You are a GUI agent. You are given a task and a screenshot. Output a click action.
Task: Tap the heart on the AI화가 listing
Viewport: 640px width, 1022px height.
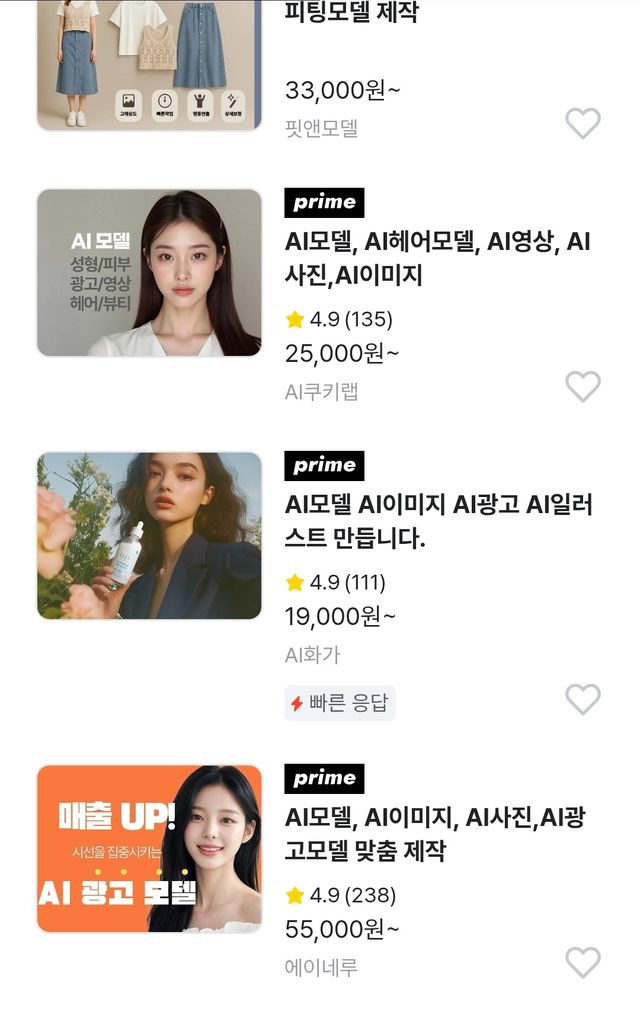pos(583,700)
